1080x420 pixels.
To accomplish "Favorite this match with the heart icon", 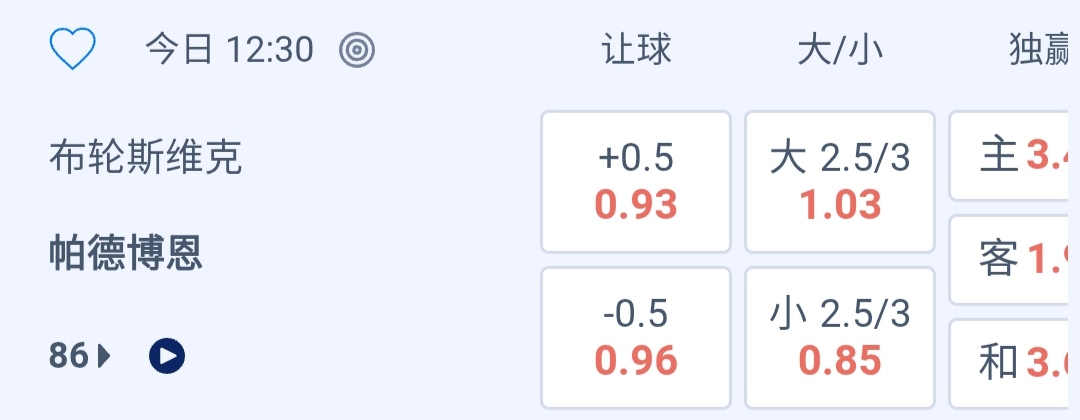I will (x=72, y=49).
